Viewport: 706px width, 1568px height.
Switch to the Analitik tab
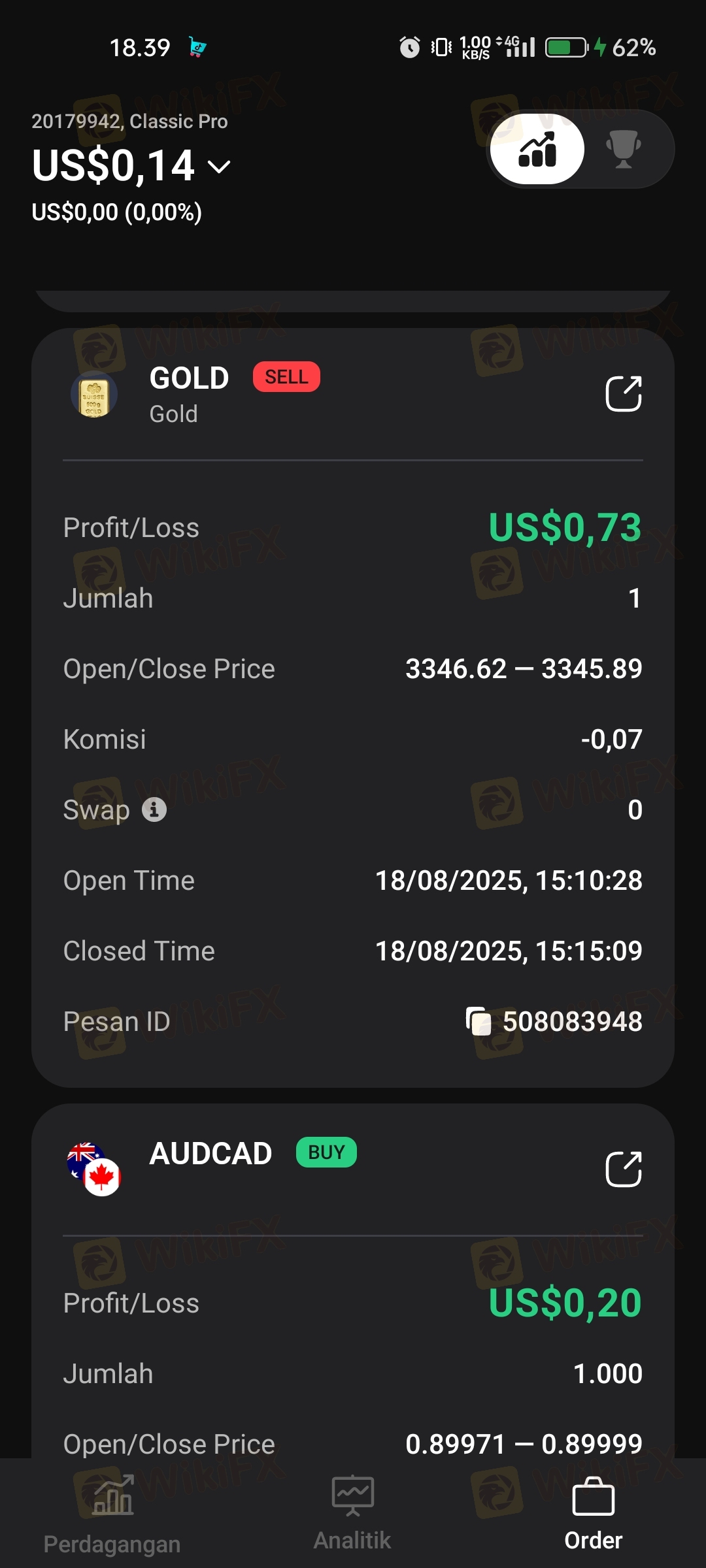point(352,1514)
